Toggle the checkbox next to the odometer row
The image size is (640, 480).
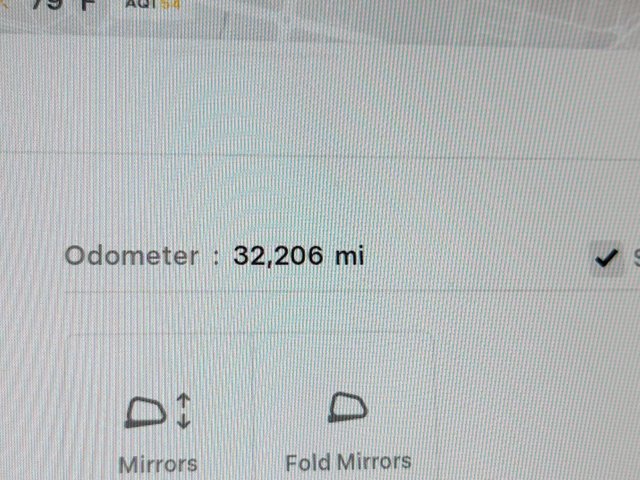[x=605, y=259]
